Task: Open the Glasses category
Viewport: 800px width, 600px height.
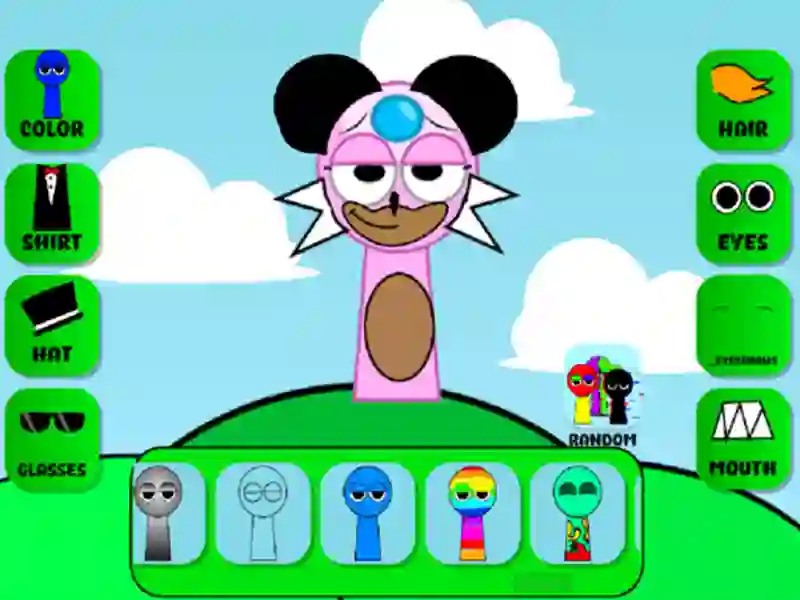Action: click(52, 438)
